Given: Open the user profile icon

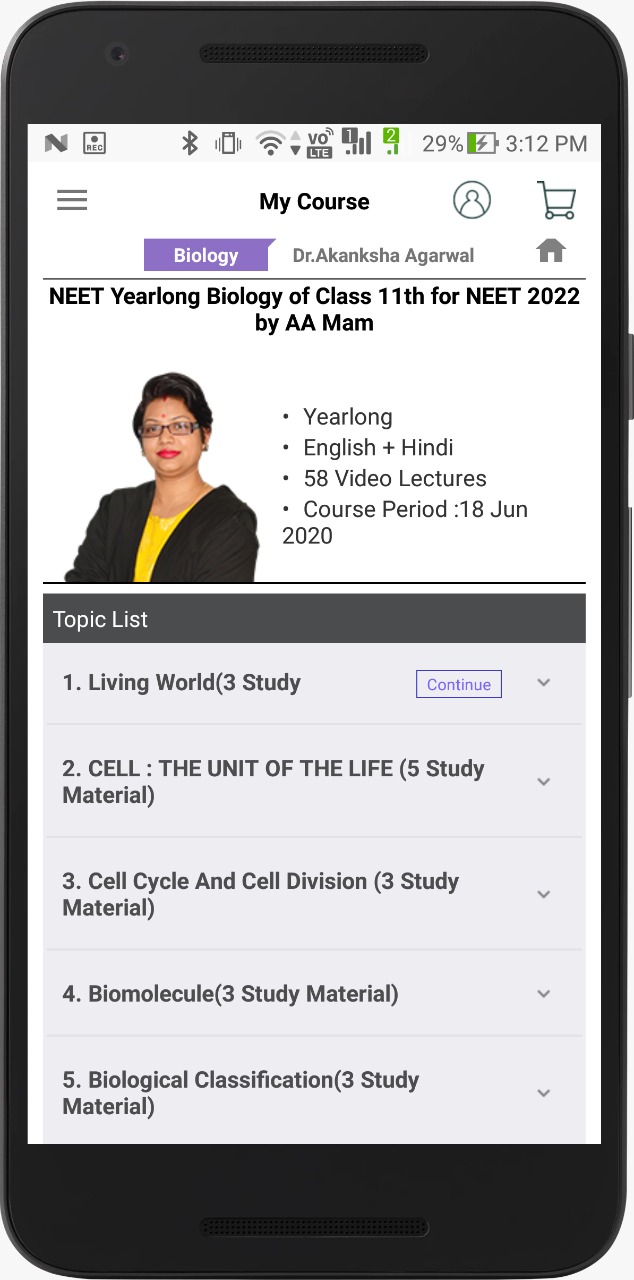Looking at the screenshot, I should 472,200.
